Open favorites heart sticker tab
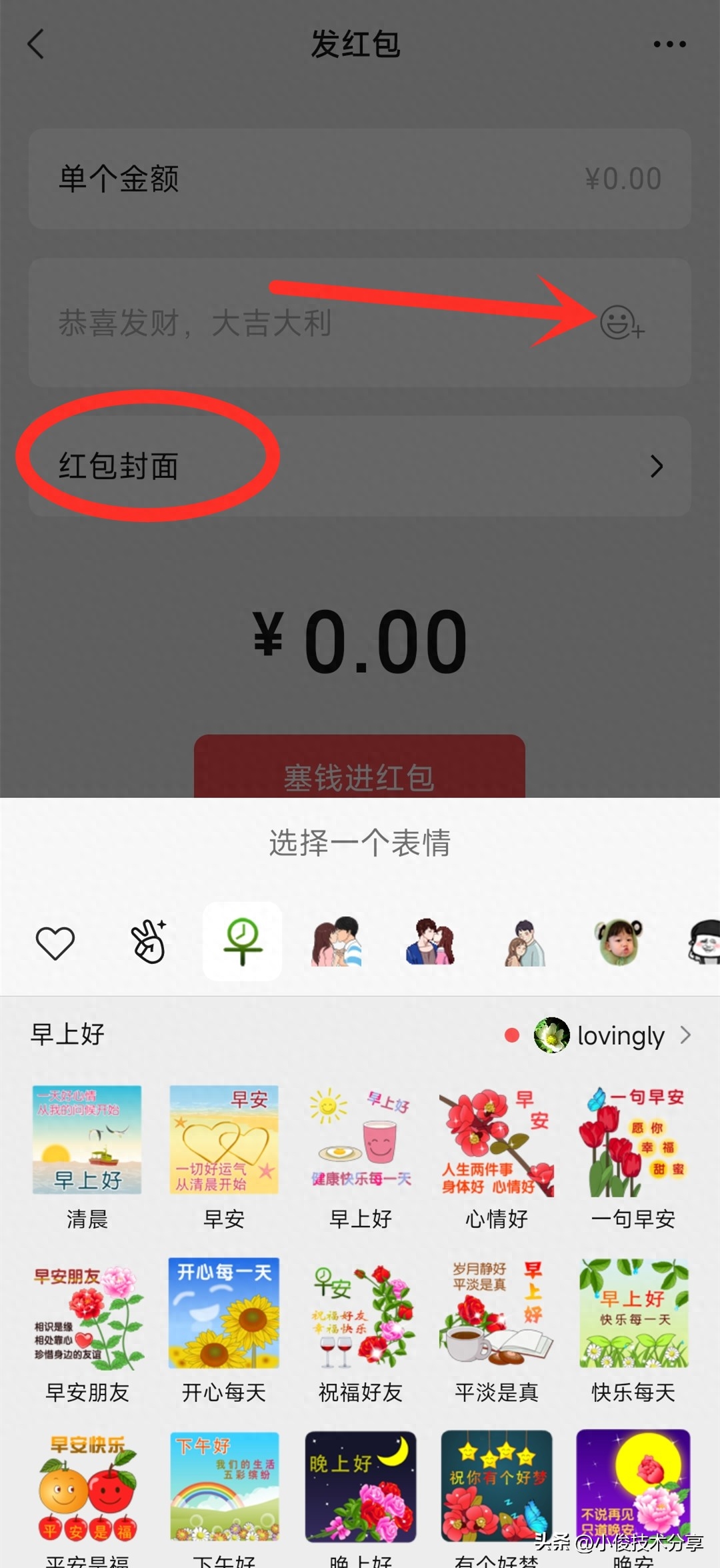The width and height of the screenshot is (720, 1568). [x=55, y=943]
